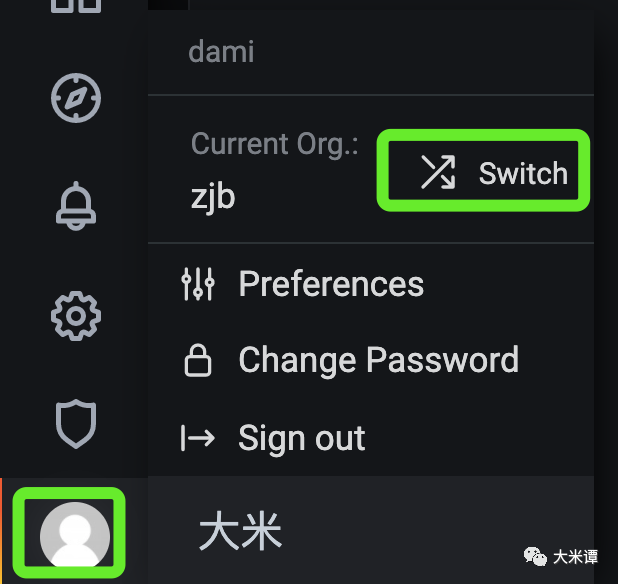Open the configuration gear icon
This screenshot has width=618, height=584.
pos(75,317)
